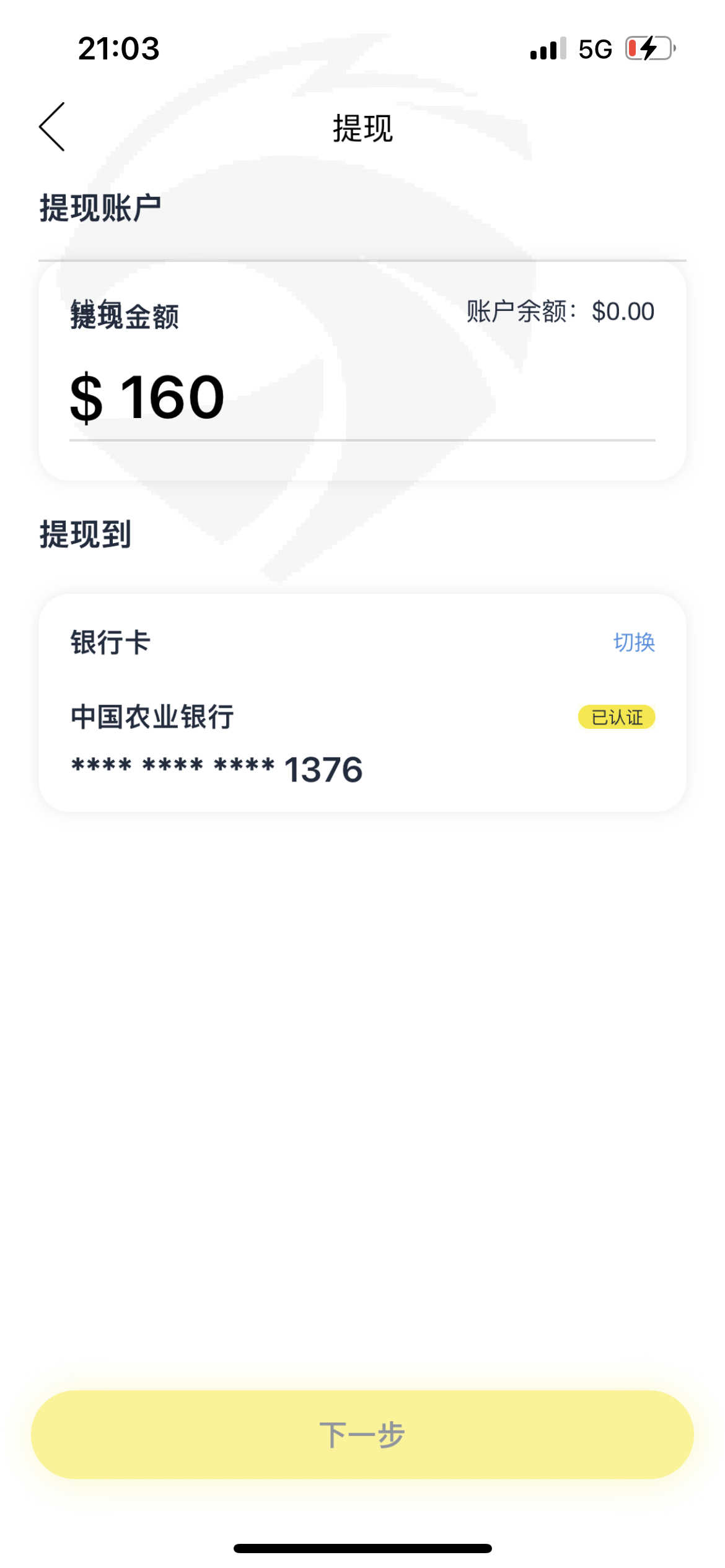Open the 中国农业银行 card ending 1376
The width and height of the screenshot is (725, 1568).
[x=362, y=744]
